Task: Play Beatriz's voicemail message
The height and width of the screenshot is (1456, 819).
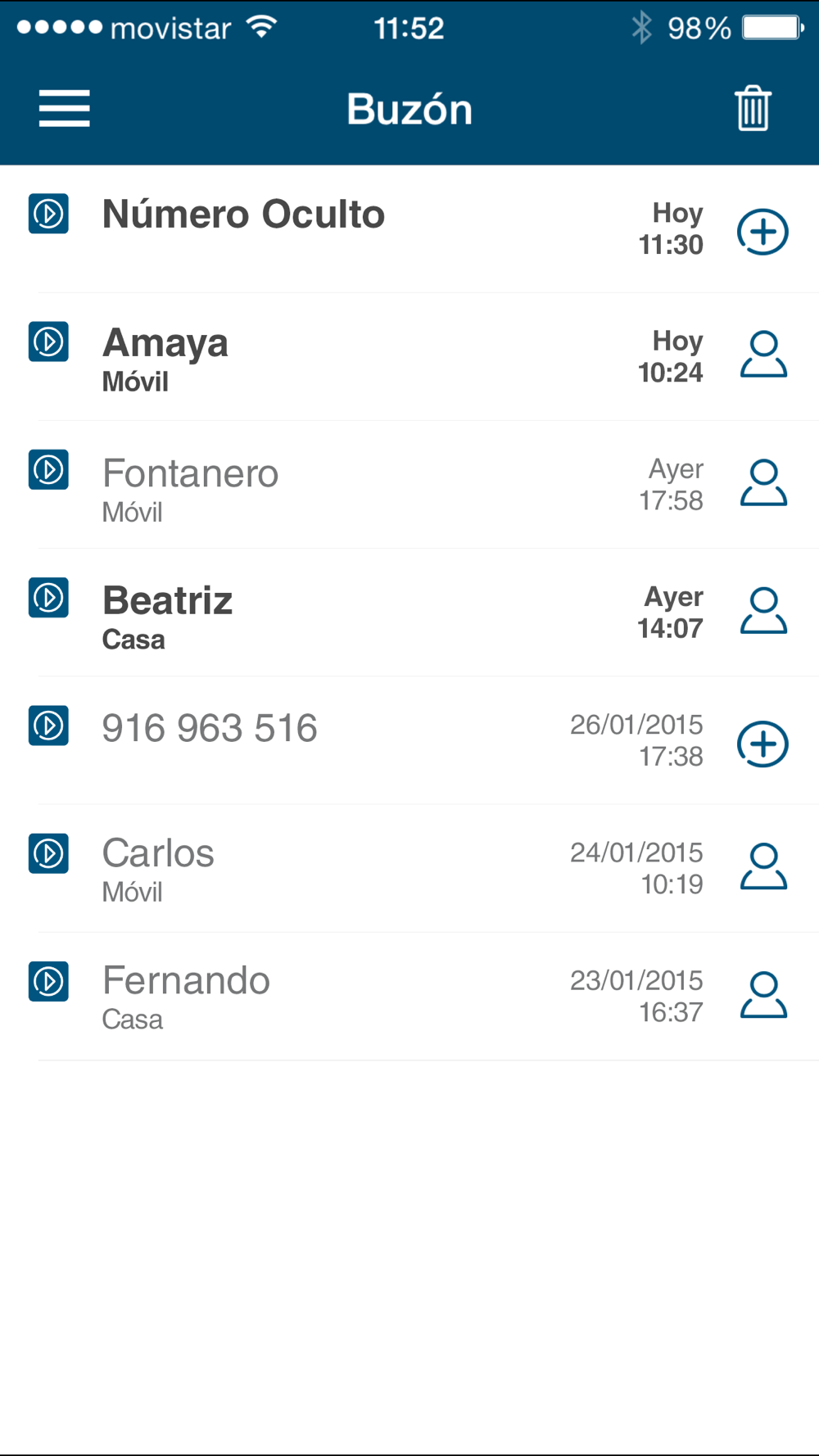Action: (x=48, y=597)
